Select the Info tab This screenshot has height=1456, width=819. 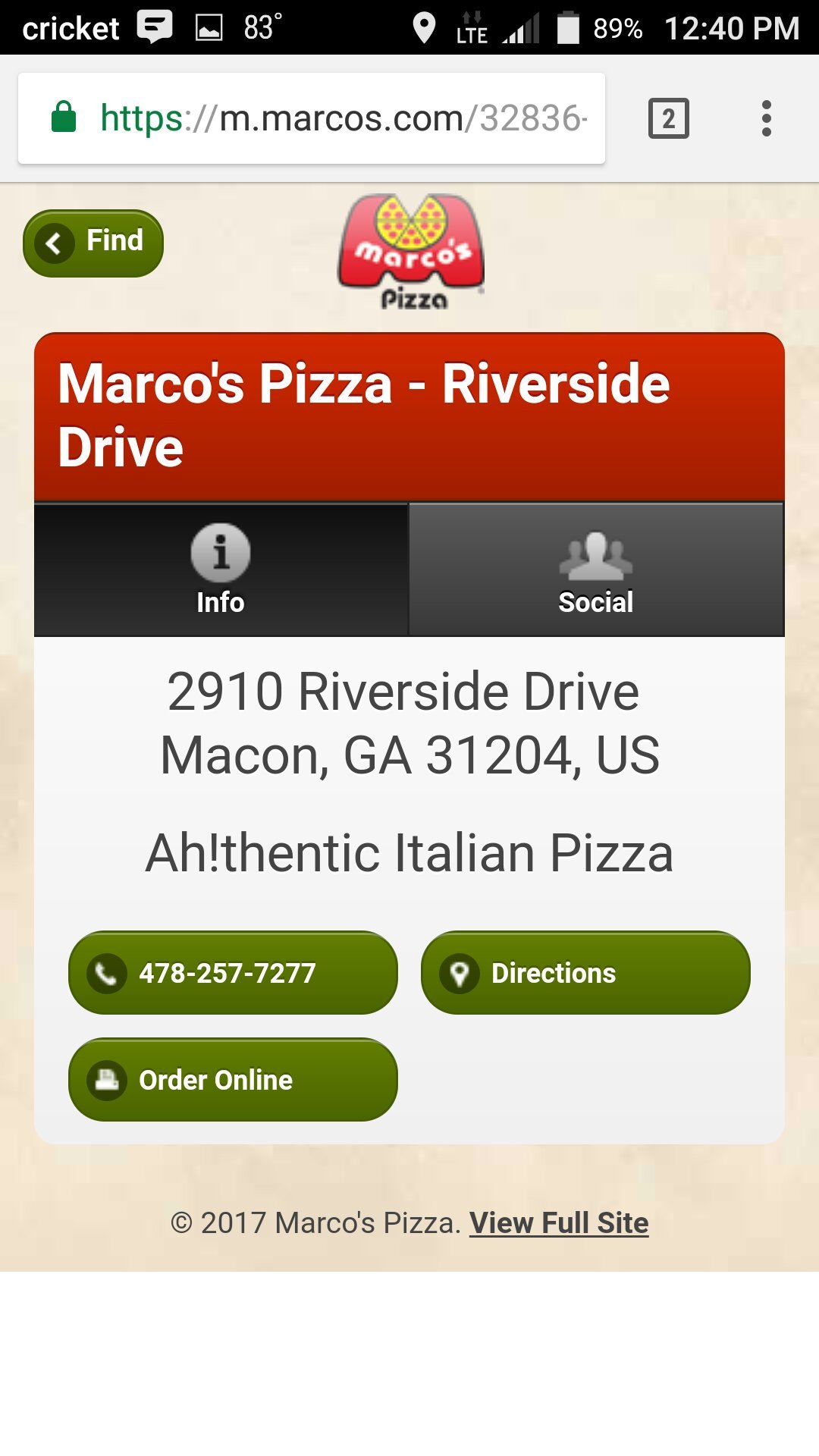pyautogui.click(x=221, y=569)
